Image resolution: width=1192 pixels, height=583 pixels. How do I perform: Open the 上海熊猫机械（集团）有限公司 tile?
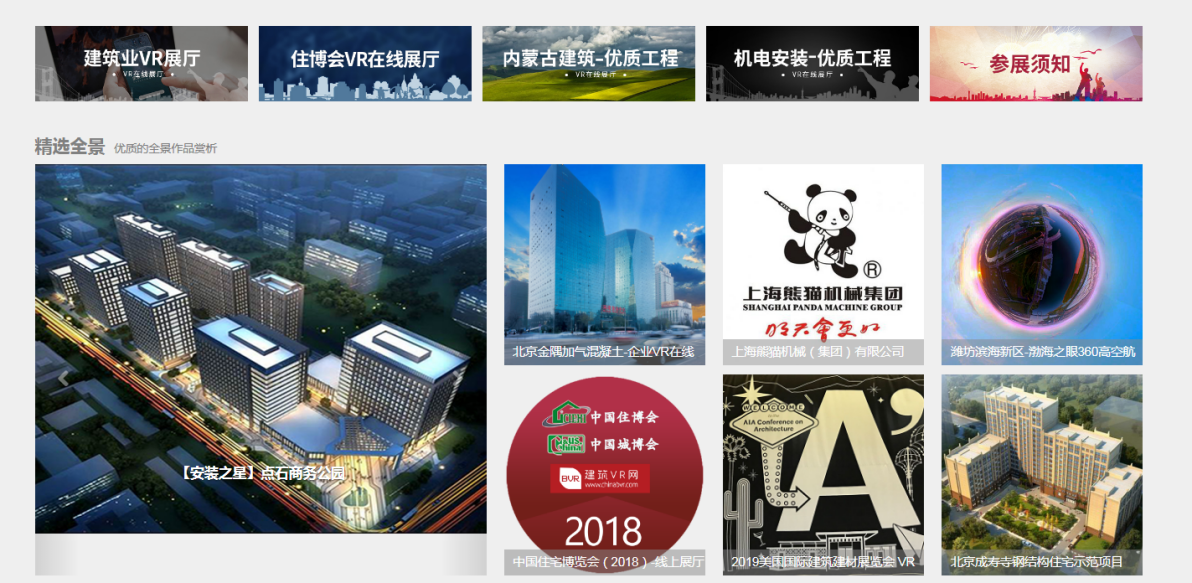pos(823,263)
